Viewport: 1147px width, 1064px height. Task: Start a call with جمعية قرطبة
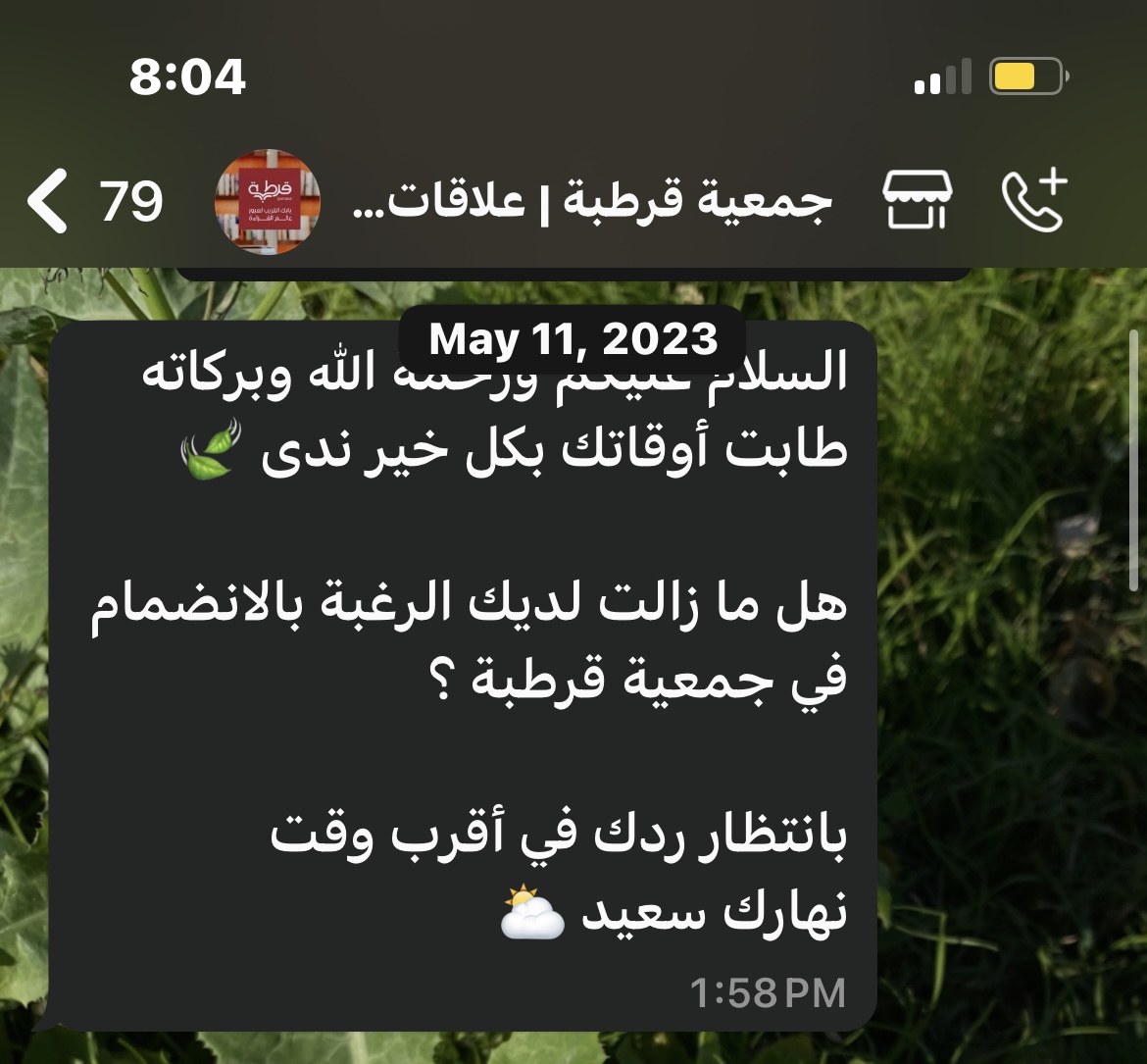(x=1034, y=200)
